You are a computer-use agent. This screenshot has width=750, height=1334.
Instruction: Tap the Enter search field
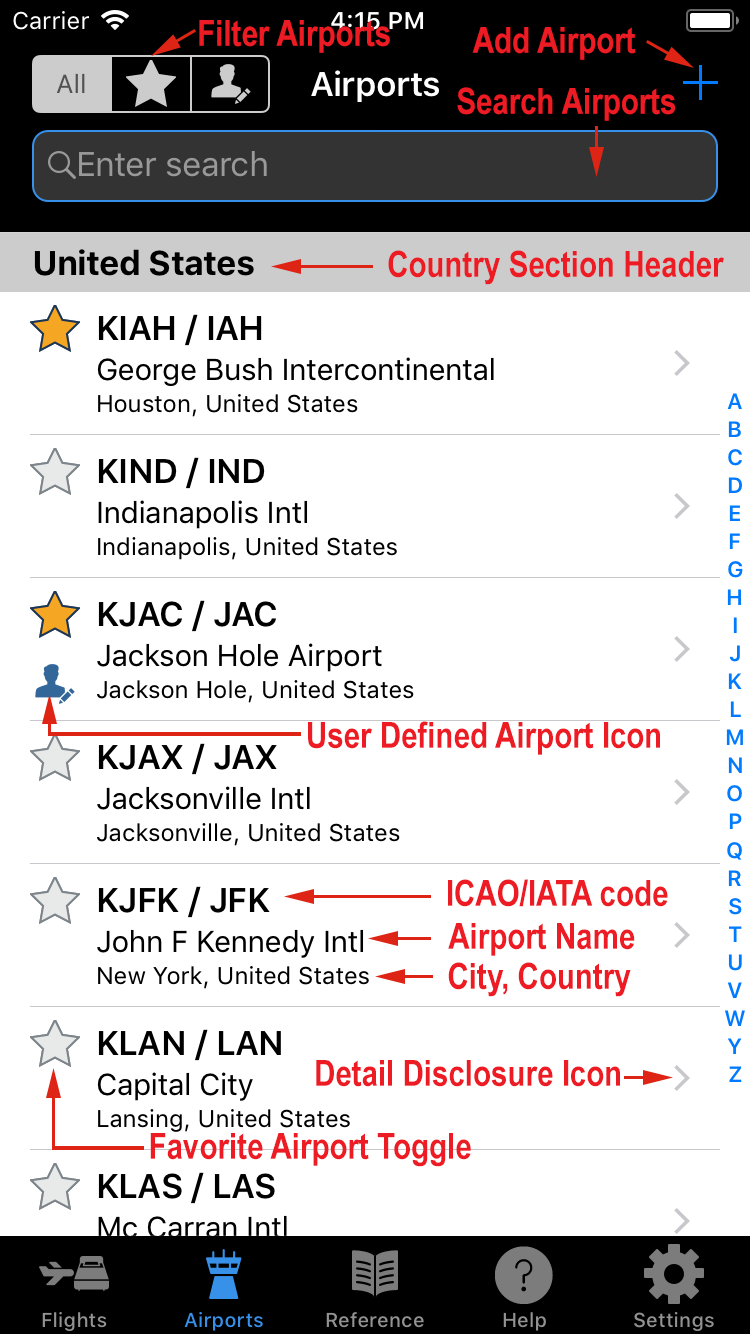click(x=375, y=166)
